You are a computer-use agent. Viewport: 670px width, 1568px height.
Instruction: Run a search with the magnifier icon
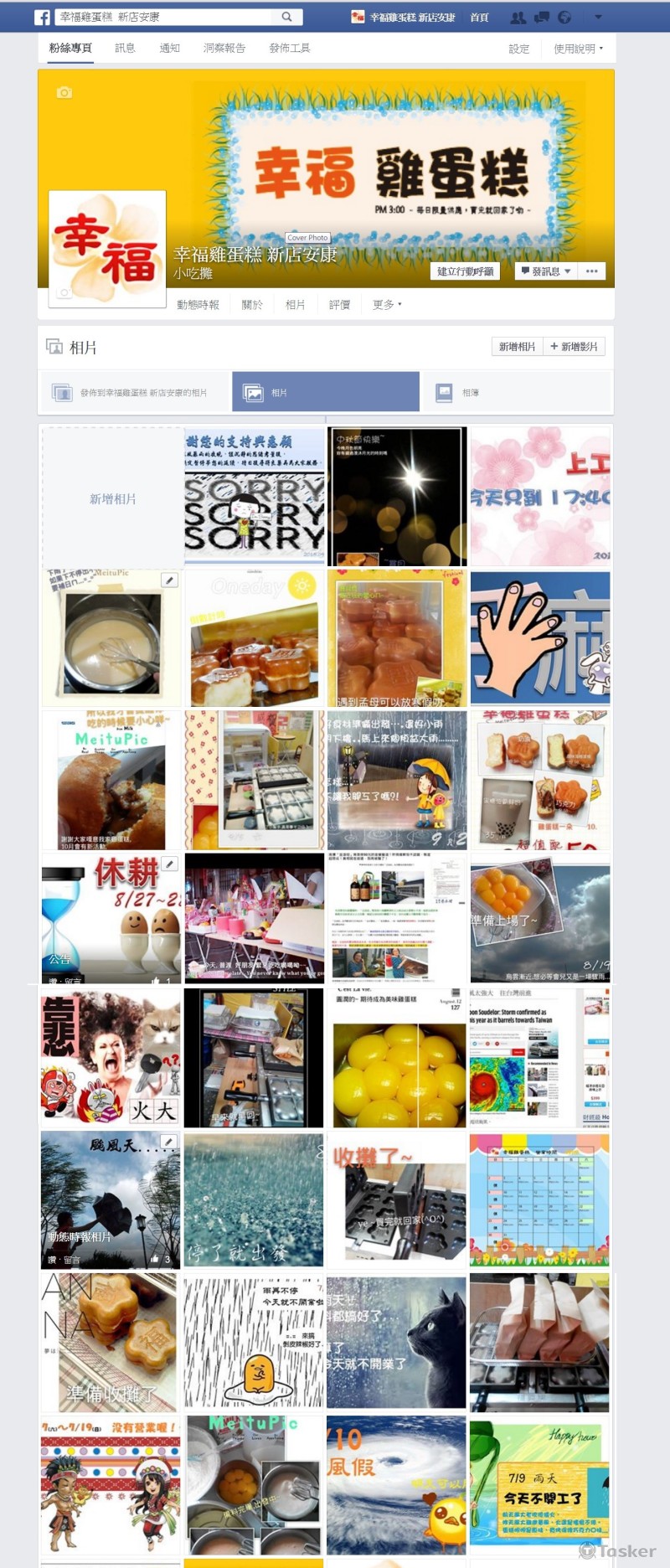click(286, 16)
